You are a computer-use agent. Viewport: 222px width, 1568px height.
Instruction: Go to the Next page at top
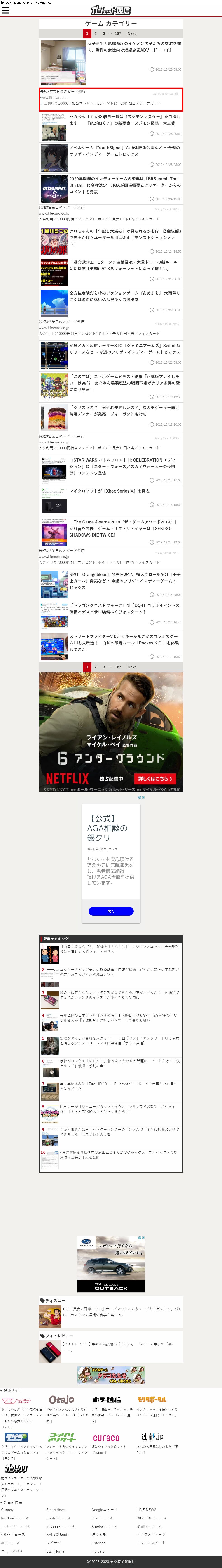131,33
